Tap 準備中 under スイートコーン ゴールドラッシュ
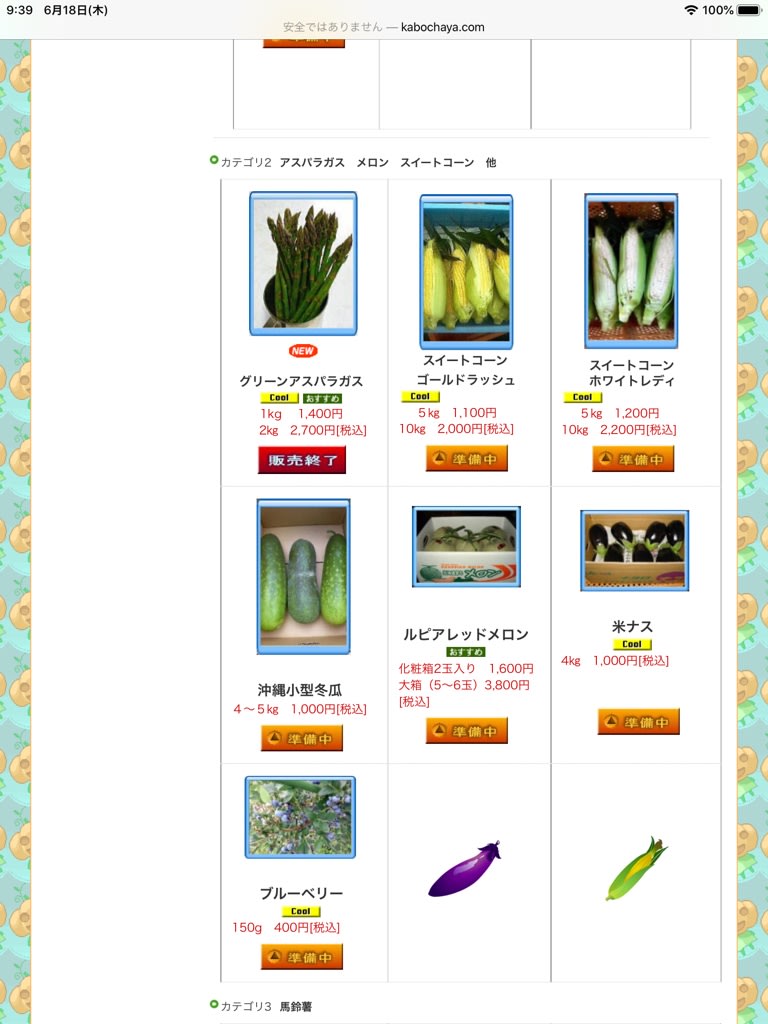 pos(466,459)
